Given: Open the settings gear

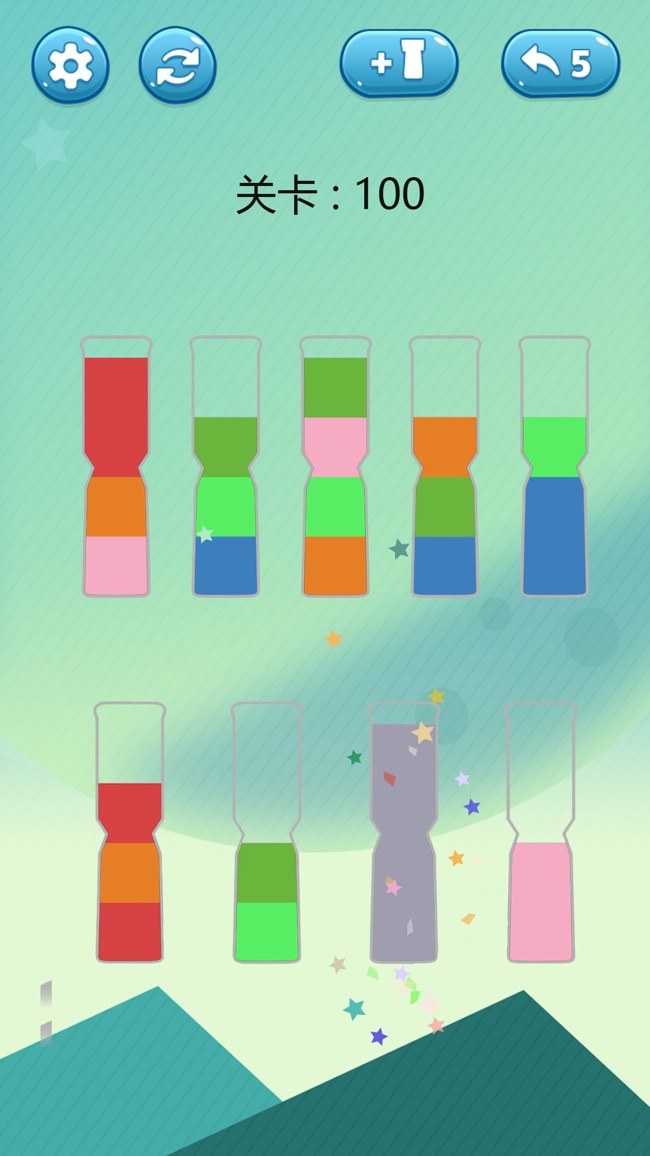Looking at the screenshot, I should pyautogui.click(x=70, y=65).
